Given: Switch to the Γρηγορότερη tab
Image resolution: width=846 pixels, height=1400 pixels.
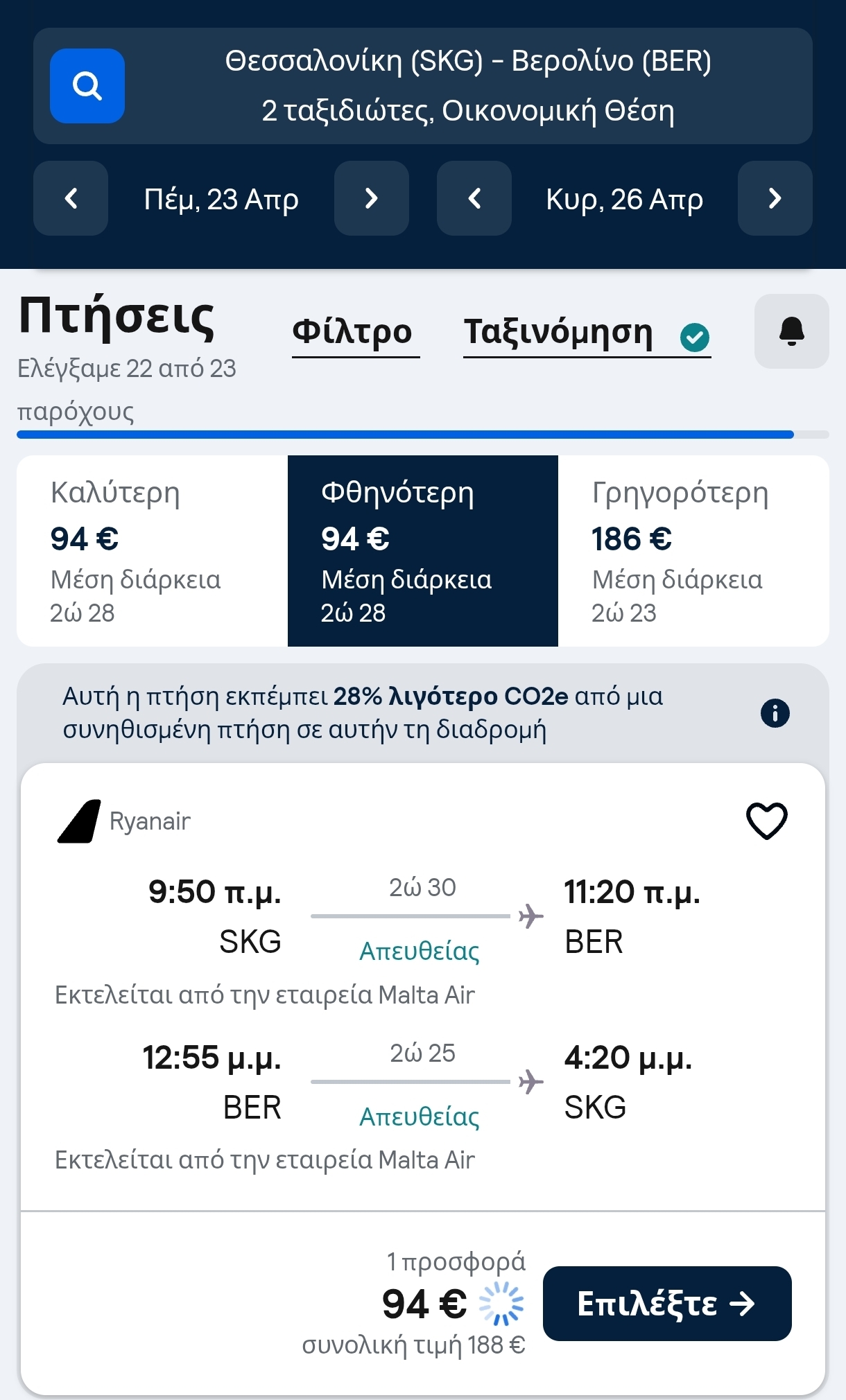Looking at the screenshot, I should point(693,551).
